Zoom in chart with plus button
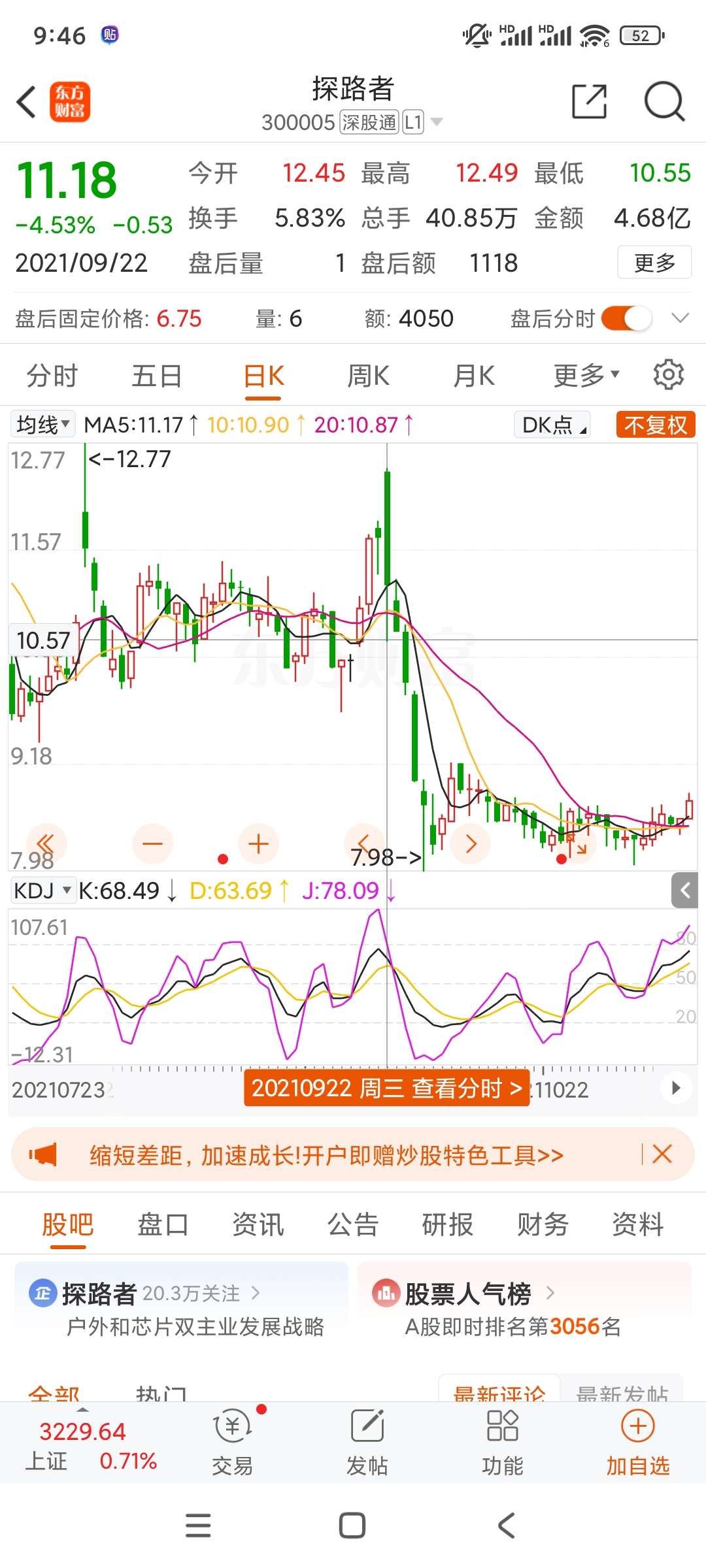 258,844
